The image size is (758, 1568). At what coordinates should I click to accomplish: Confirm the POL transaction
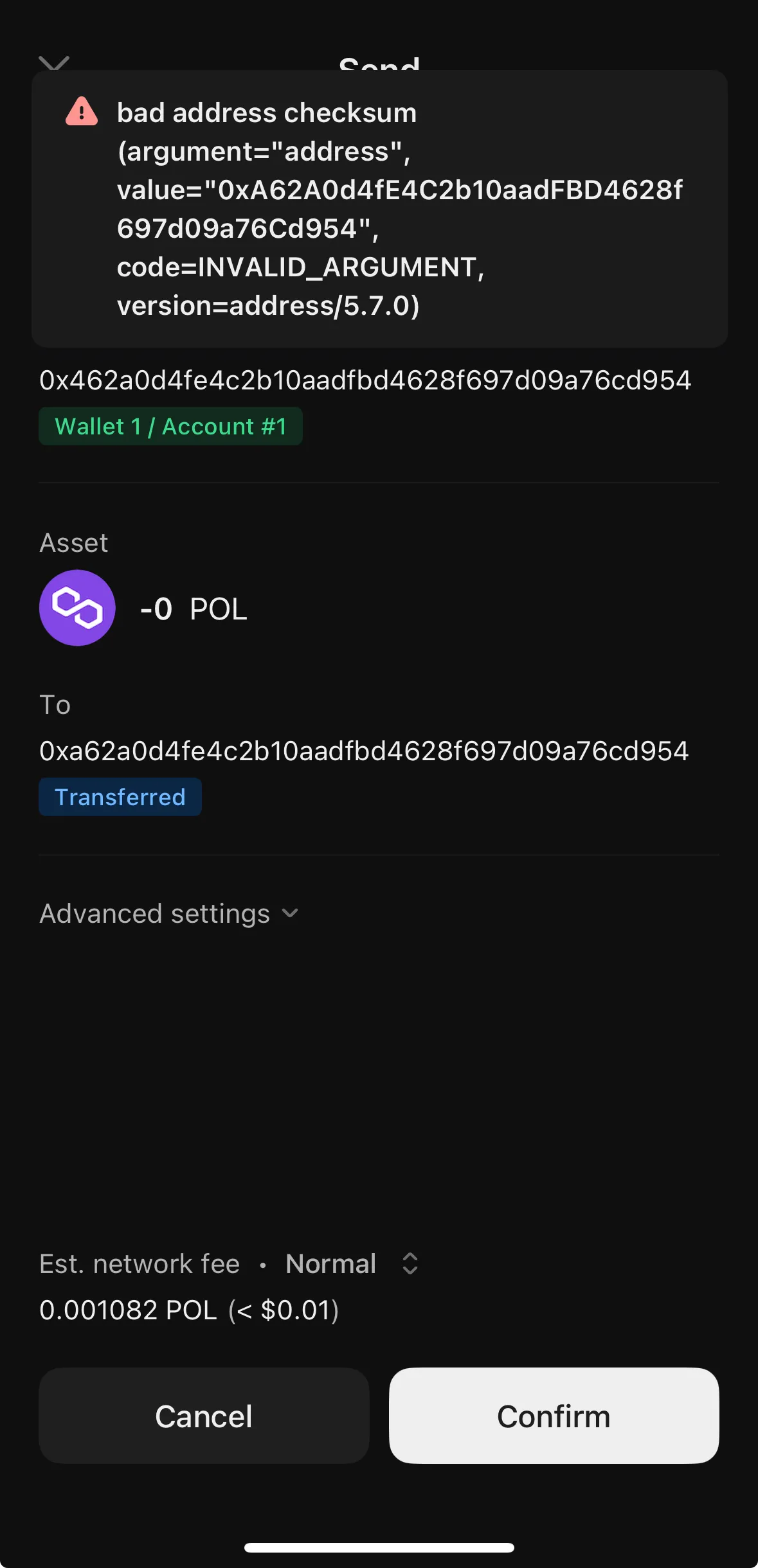coord(554,1416)
